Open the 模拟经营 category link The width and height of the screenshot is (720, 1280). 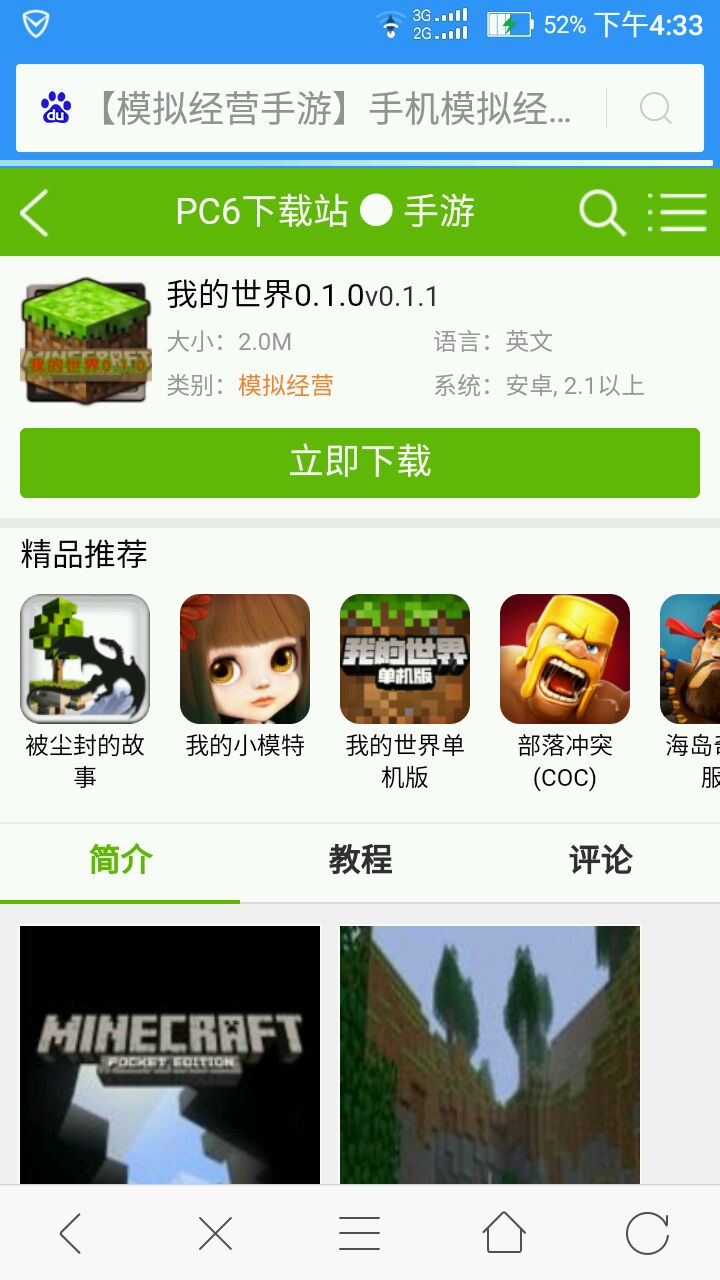click(285, 385)
